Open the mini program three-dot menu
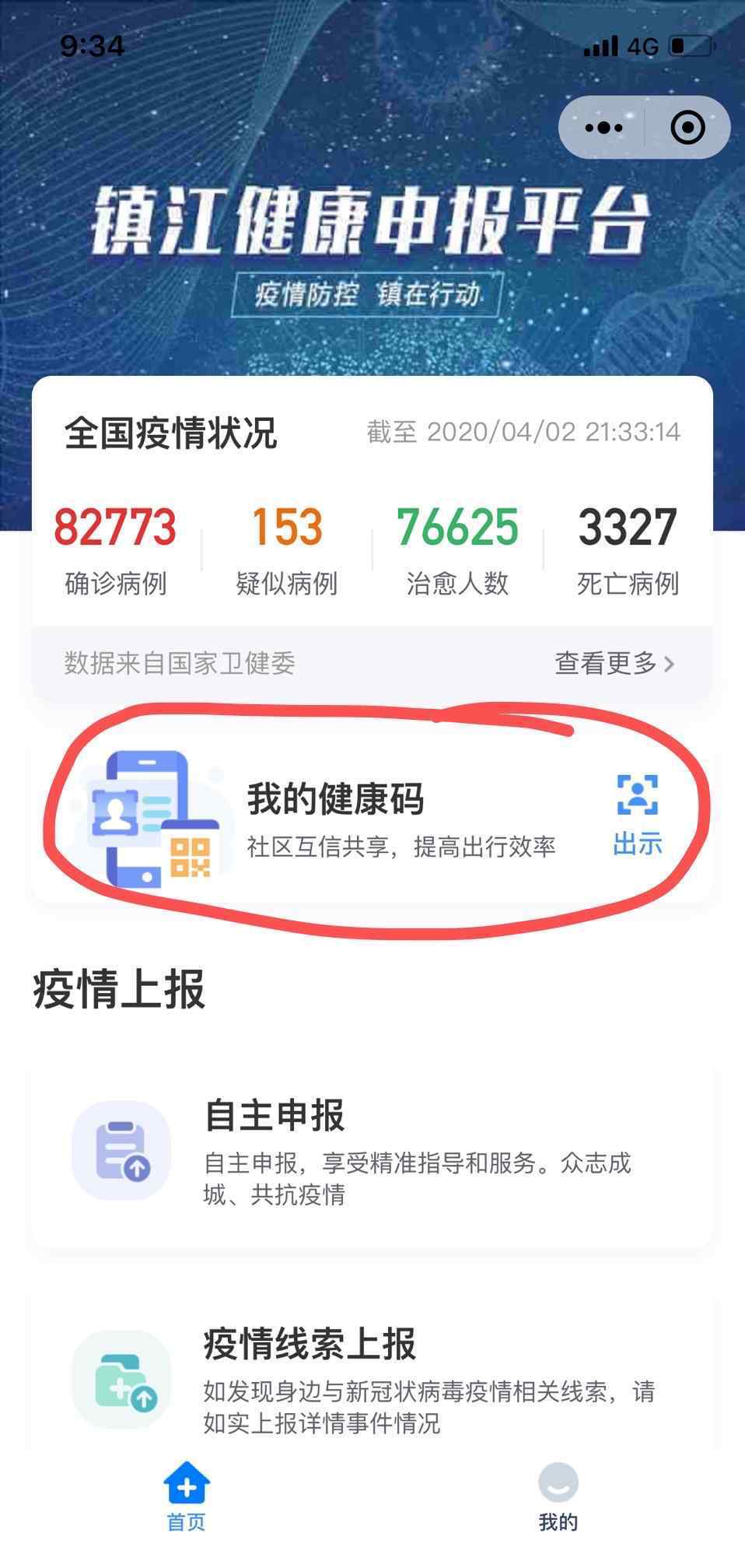The width and height of the screenshot is (745, 1568). 603,128
